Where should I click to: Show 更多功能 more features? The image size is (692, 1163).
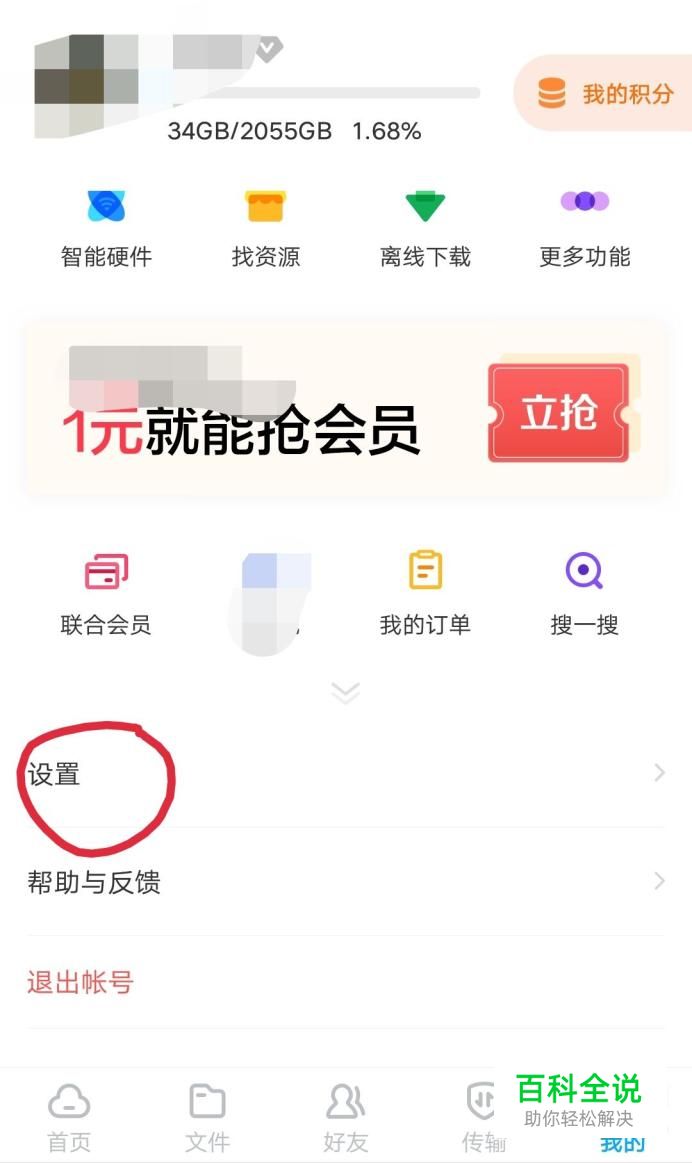585,227
